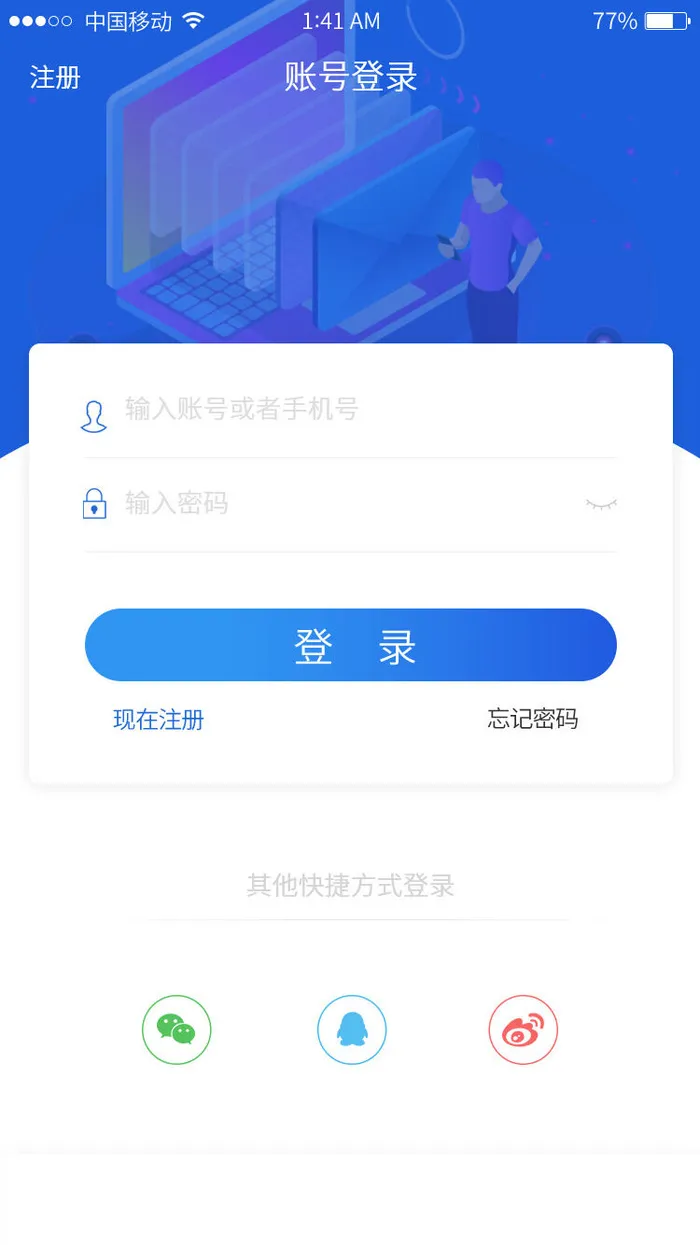Viewport: 700px width, 1245px height.
Task: Log in with WeChat
Action: (x=177, y=1030)
